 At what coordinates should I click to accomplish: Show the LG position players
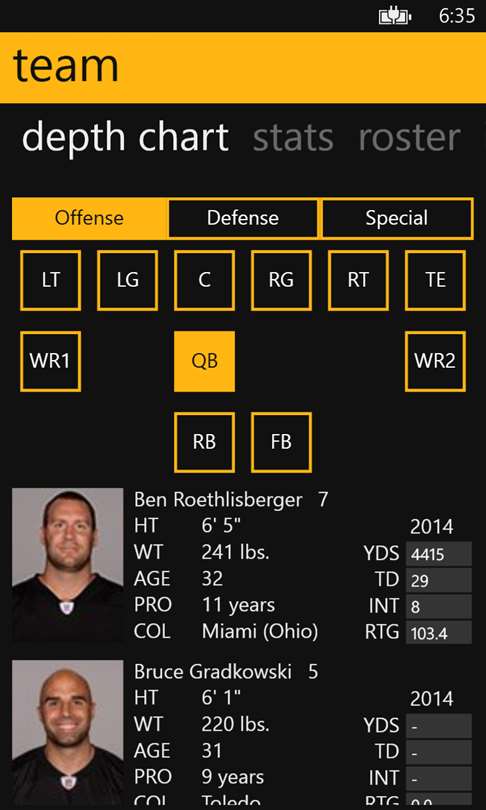tap(128, 281)
